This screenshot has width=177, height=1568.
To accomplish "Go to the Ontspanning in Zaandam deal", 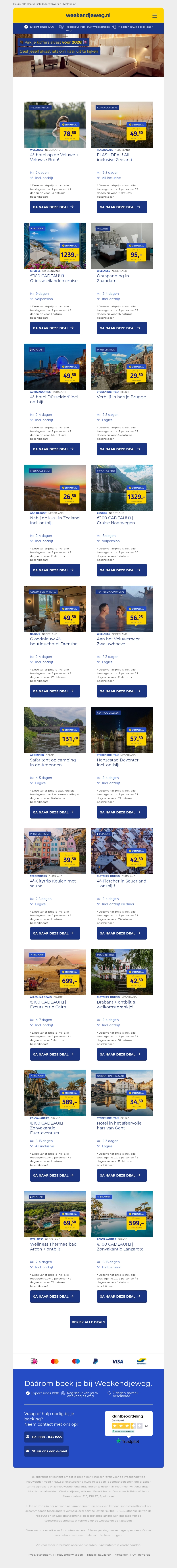I will point(122,328).
